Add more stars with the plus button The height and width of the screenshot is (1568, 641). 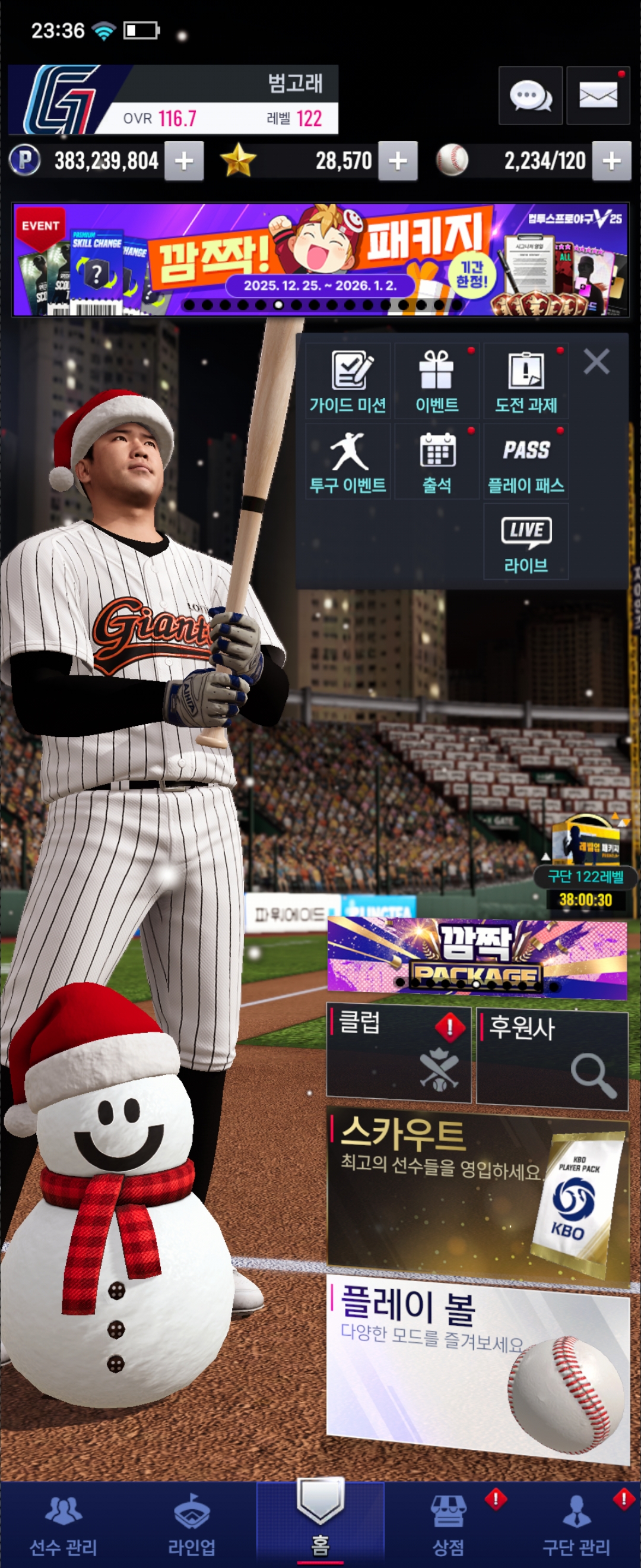[x=398, y=162]
